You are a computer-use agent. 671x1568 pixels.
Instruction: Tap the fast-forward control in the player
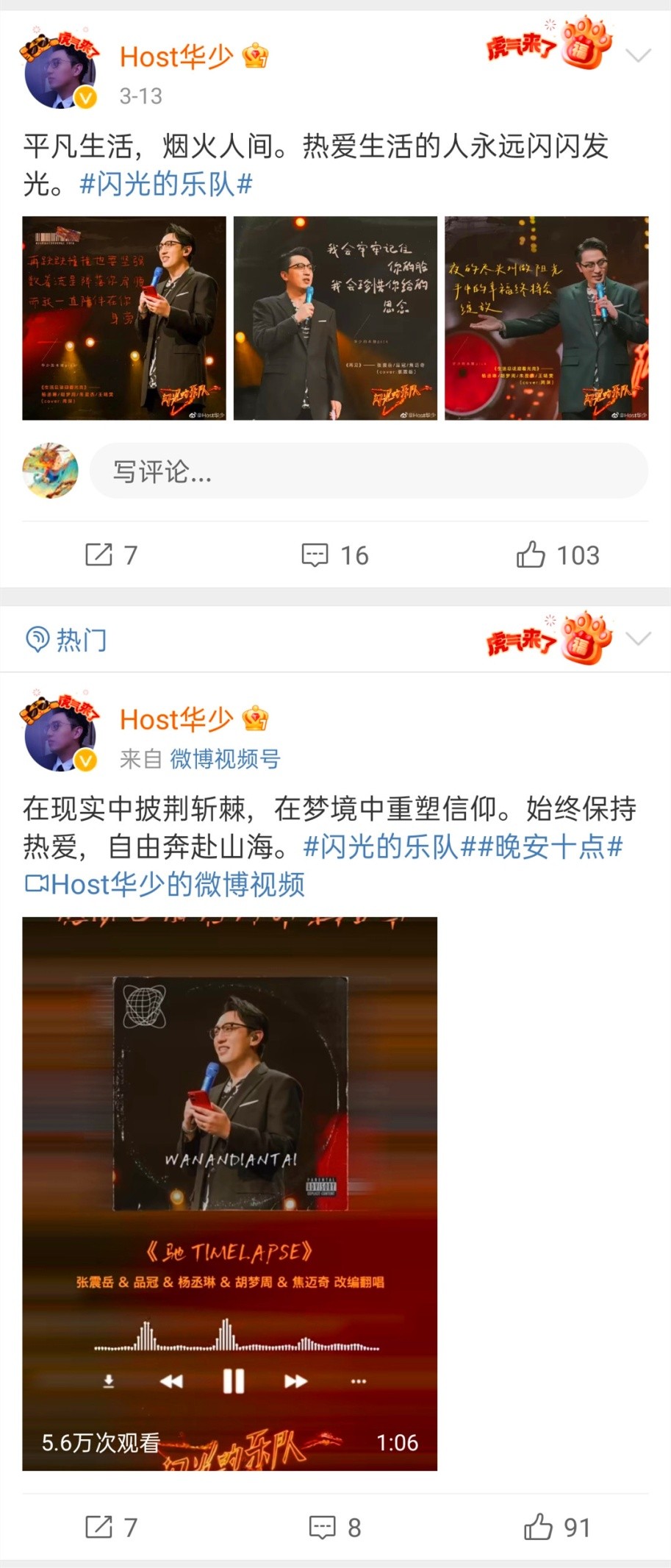click(x=294, y=1382)
